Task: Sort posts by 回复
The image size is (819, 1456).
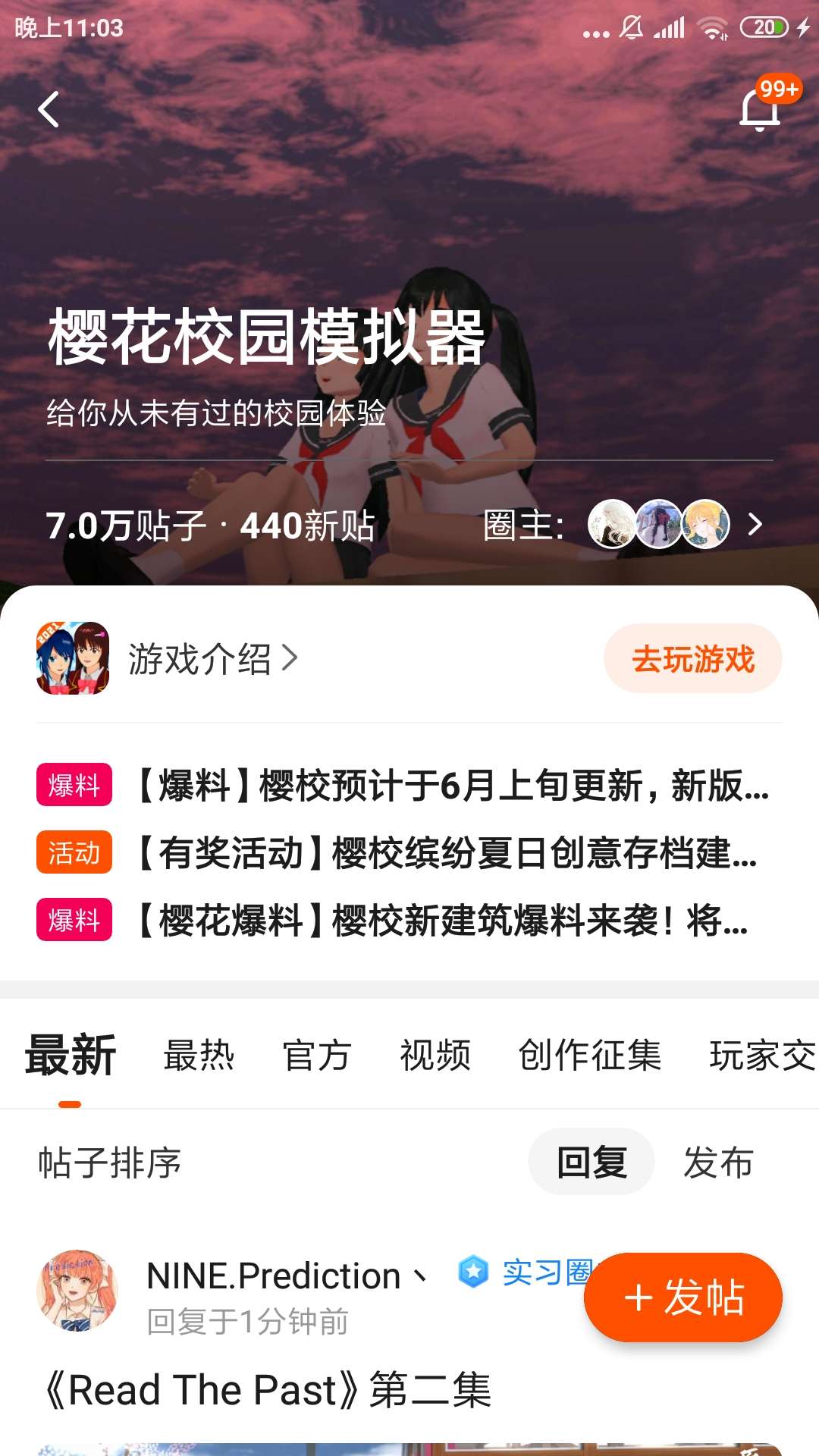Action: 591,1162
